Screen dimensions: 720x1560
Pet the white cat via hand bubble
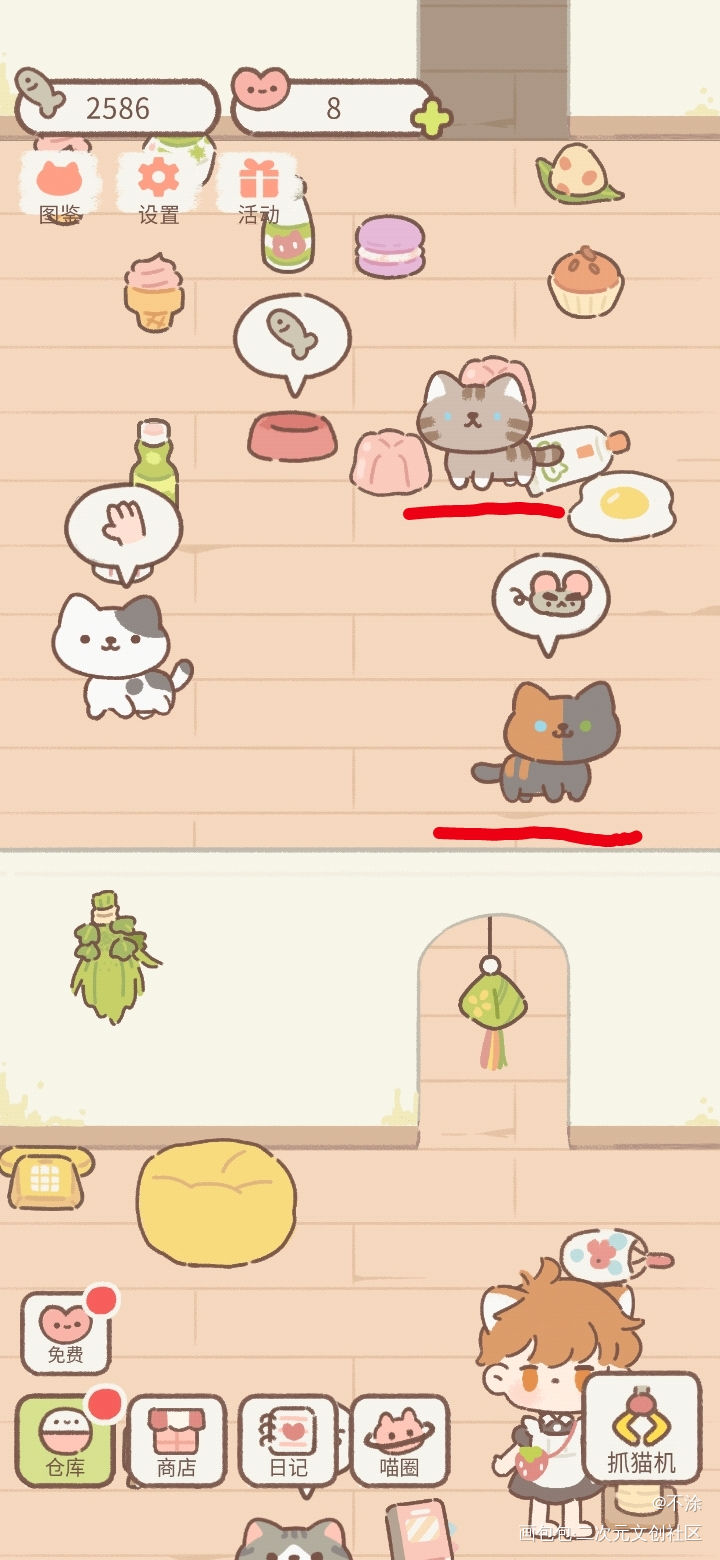(123, 526)
